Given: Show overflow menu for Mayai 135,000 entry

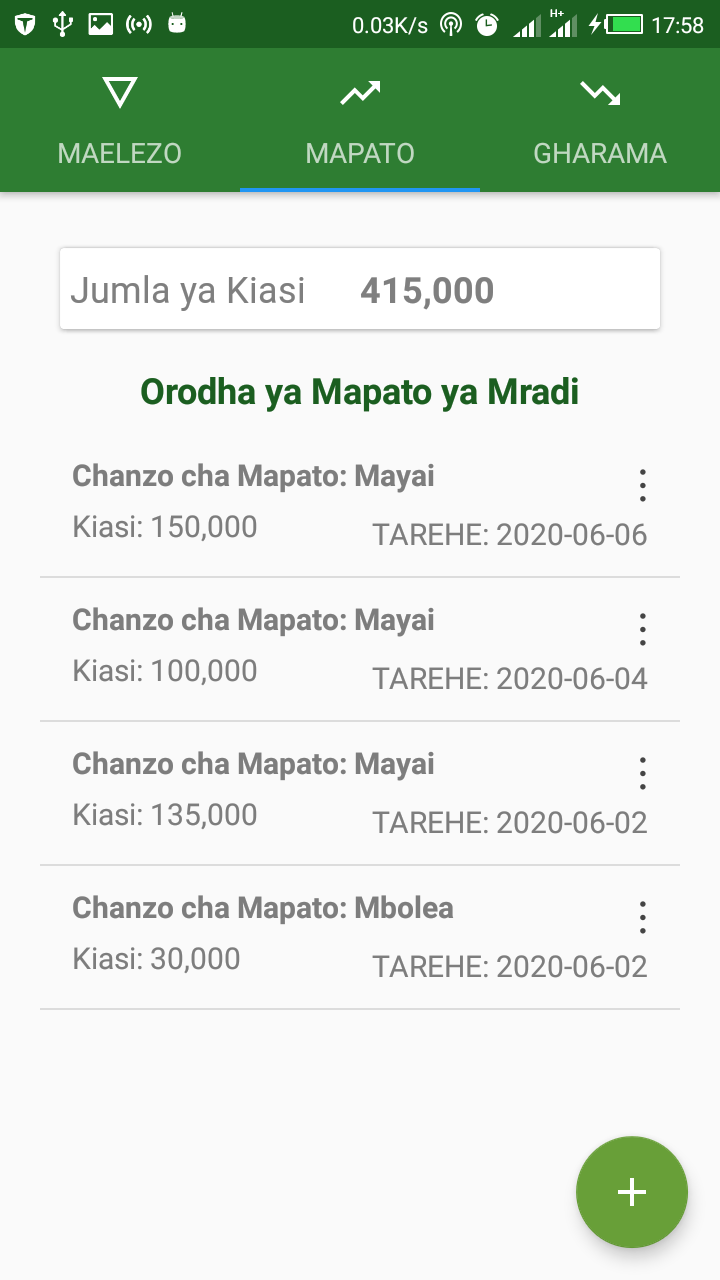Looking at the screenshot, I should (643, 774).
